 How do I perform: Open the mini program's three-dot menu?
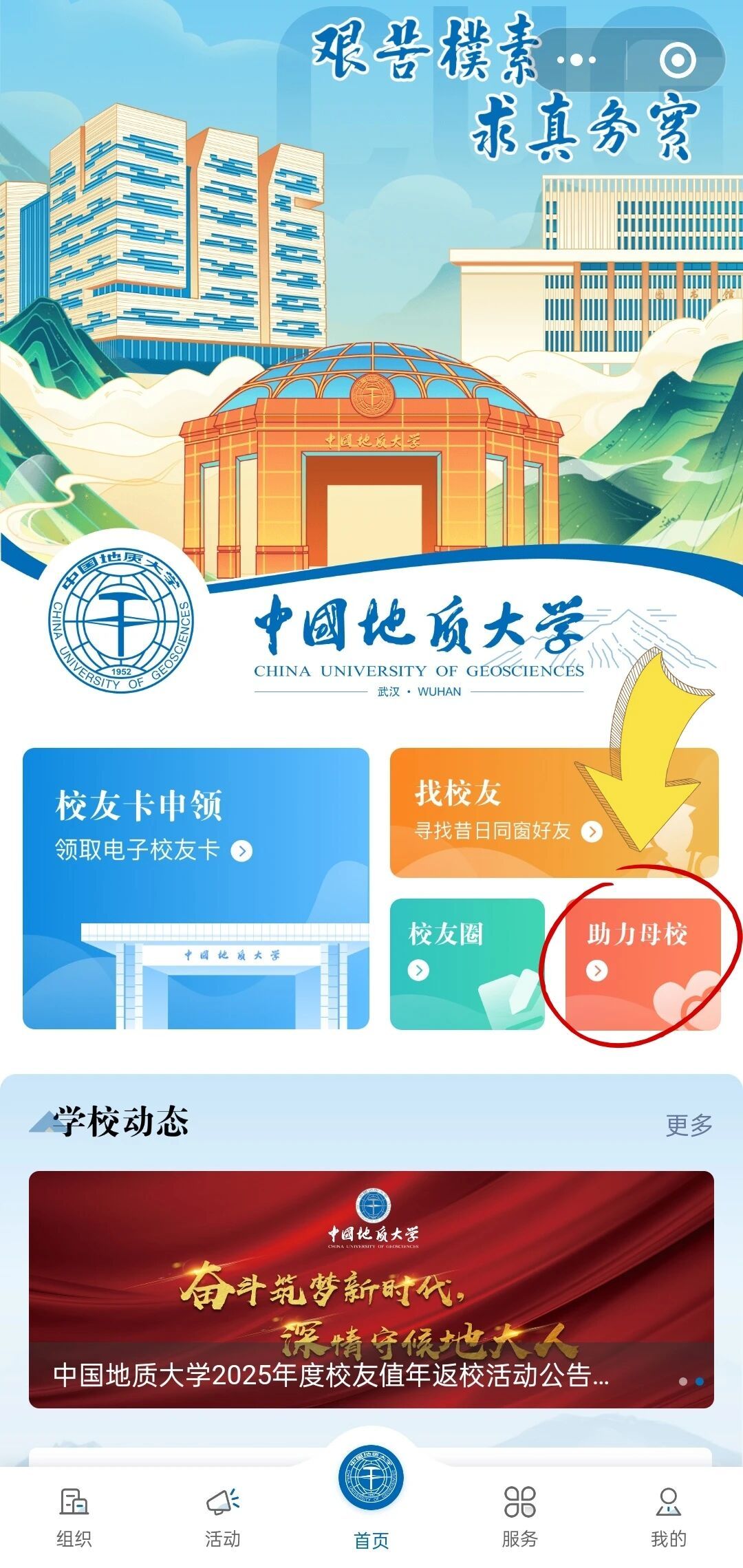(577, 61)
